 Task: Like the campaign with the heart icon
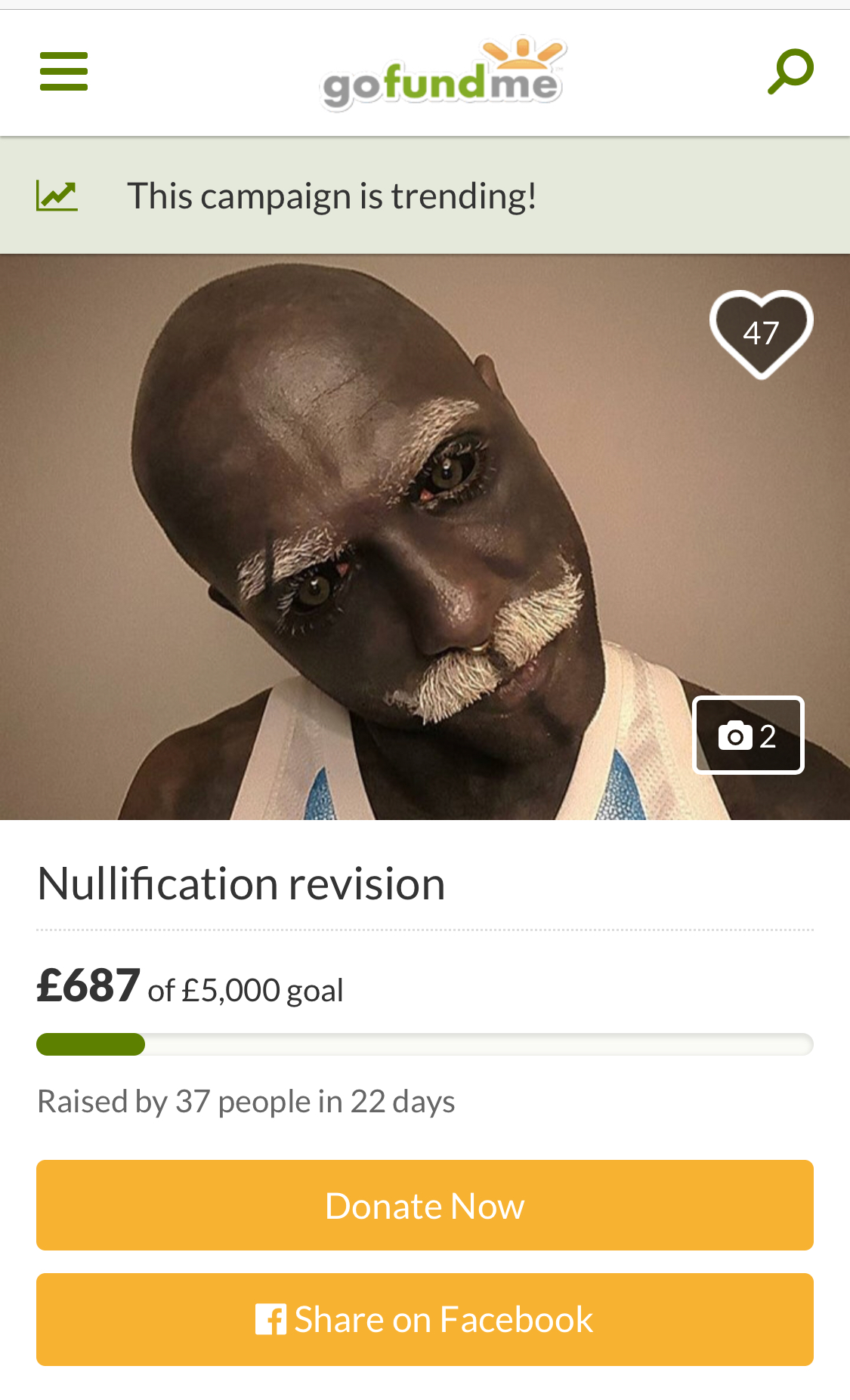coord(761,333)
